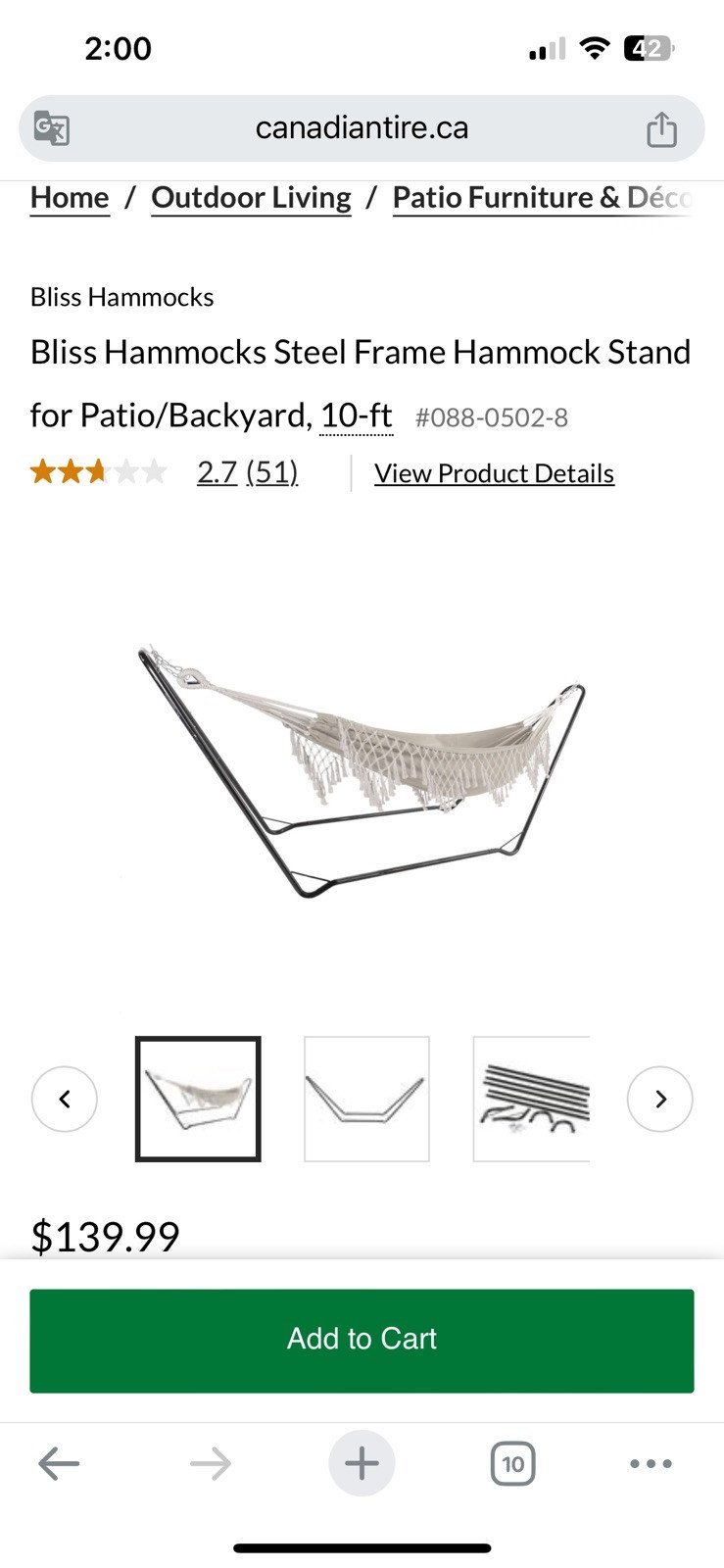This screenshot has width=724, height=1568.
Task: Select the hammock with stand thumbnail
Action: tap(198, 1099)
